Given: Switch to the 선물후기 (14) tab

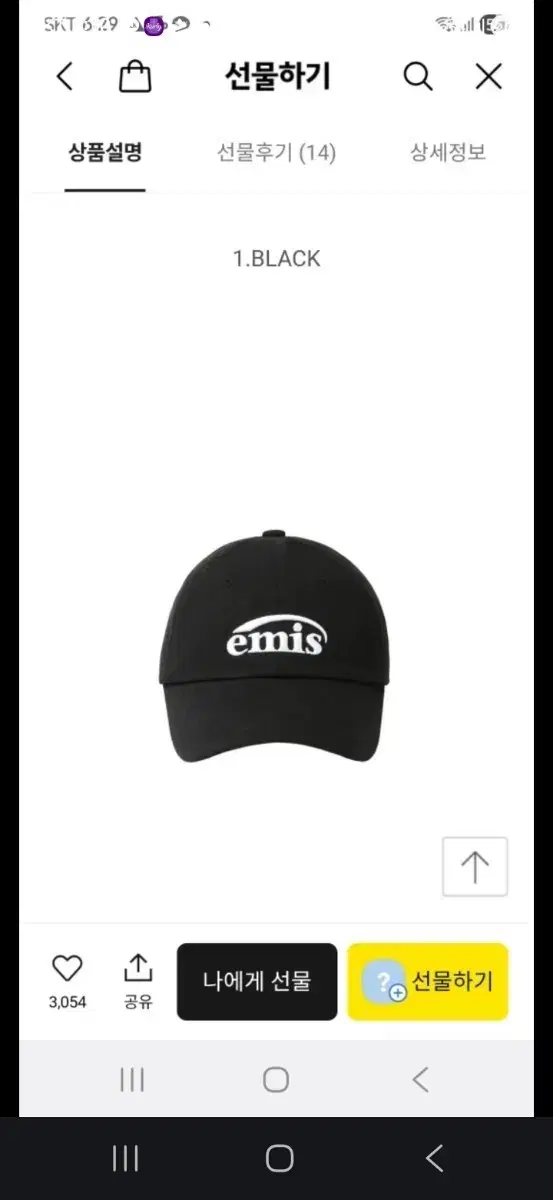Looking at the screenshot, I should pos(276,153).
